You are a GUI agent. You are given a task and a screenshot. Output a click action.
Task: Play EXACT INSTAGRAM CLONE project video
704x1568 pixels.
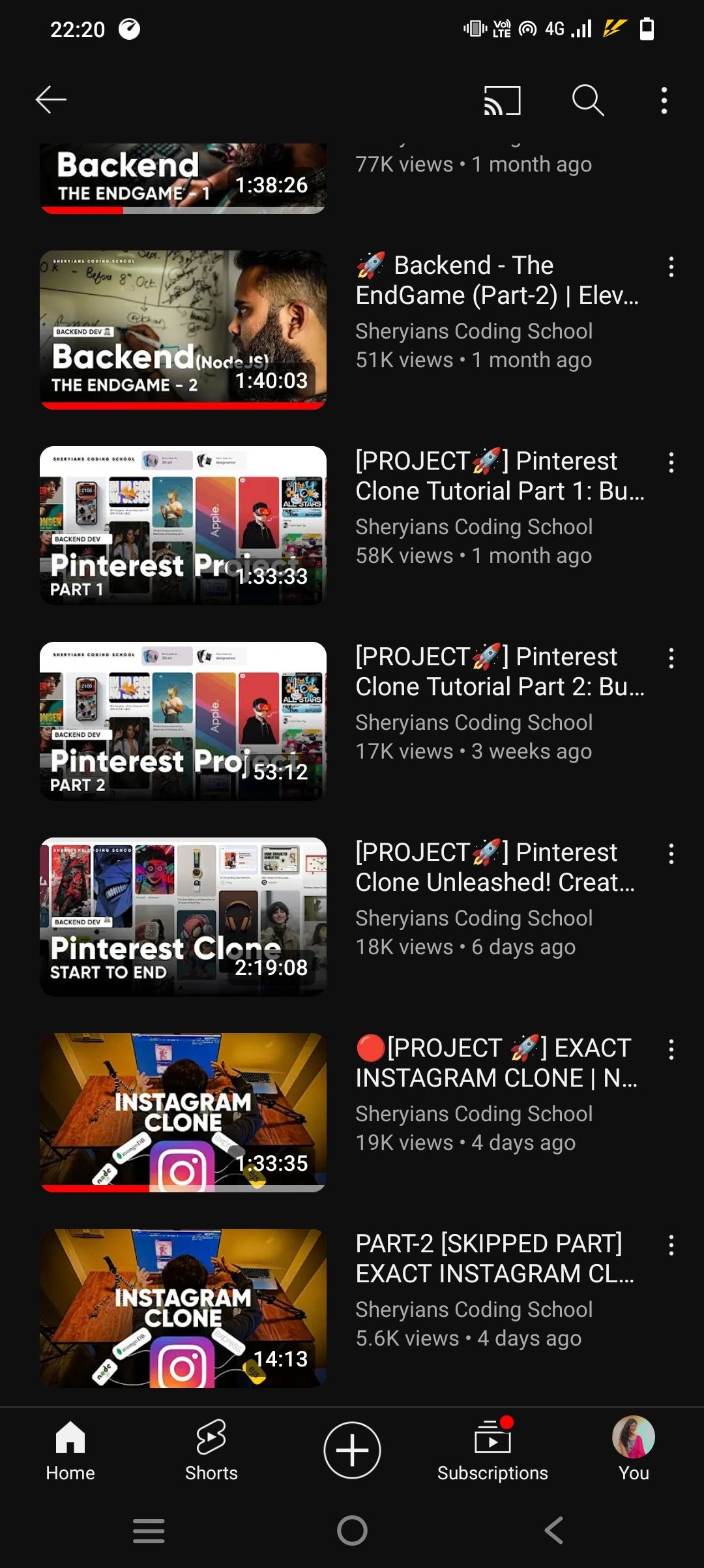[183, 1112]
